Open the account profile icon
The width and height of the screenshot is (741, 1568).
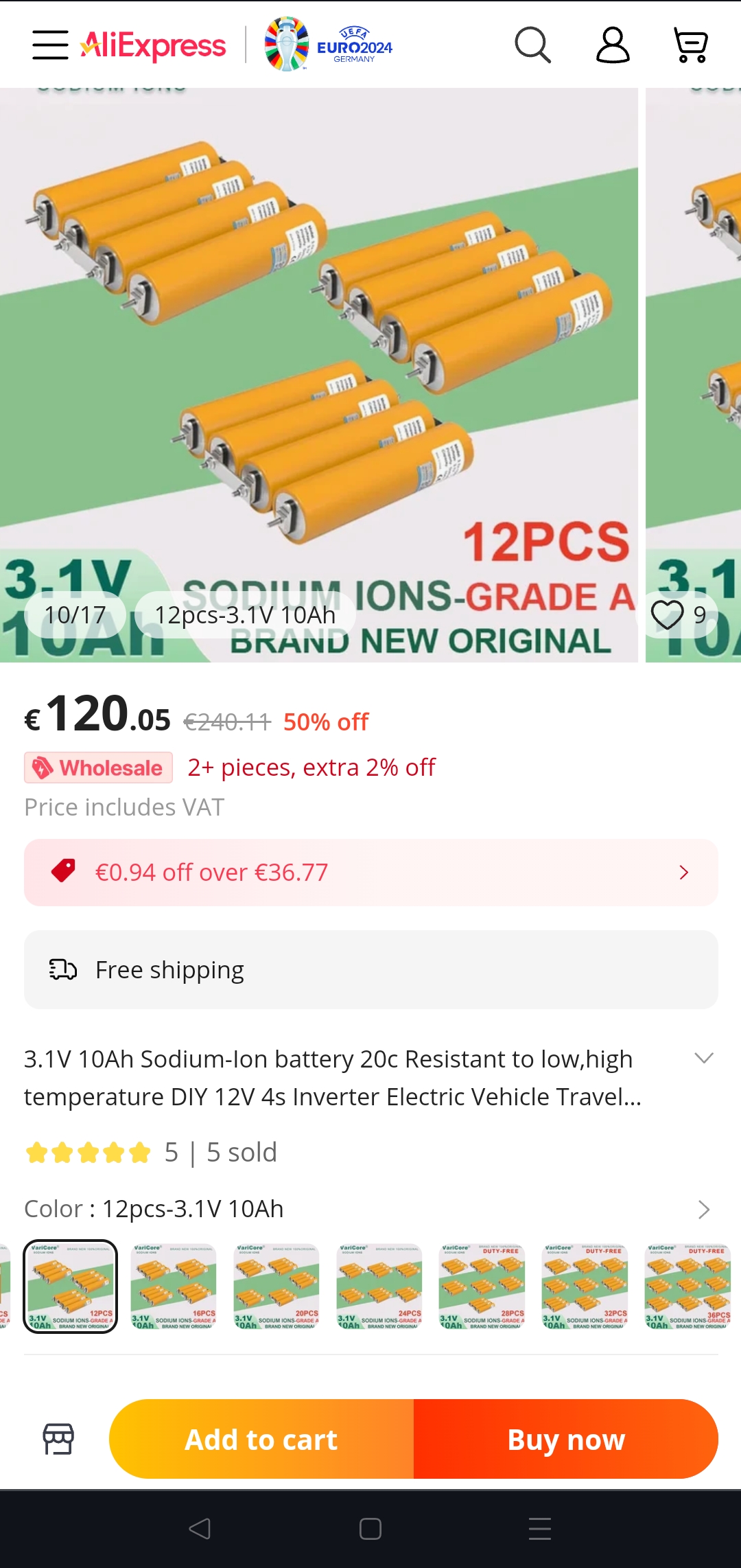click(612, 45)
